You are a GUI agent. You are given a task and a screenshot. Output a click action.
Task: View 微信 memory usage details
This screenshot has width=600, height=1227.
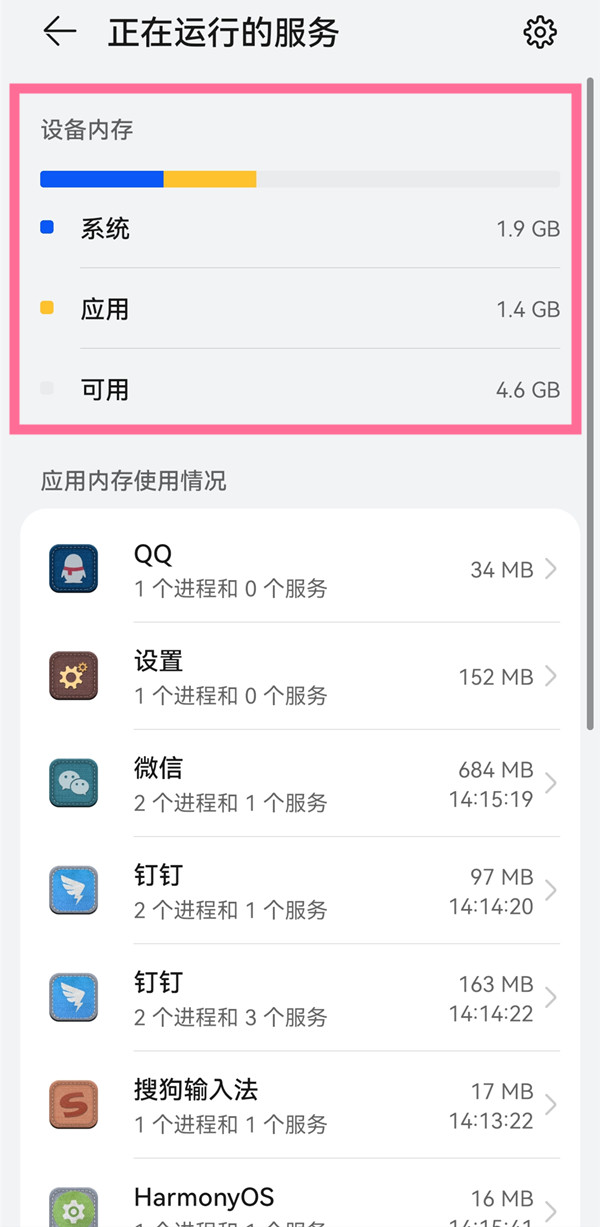coord(300,783)
